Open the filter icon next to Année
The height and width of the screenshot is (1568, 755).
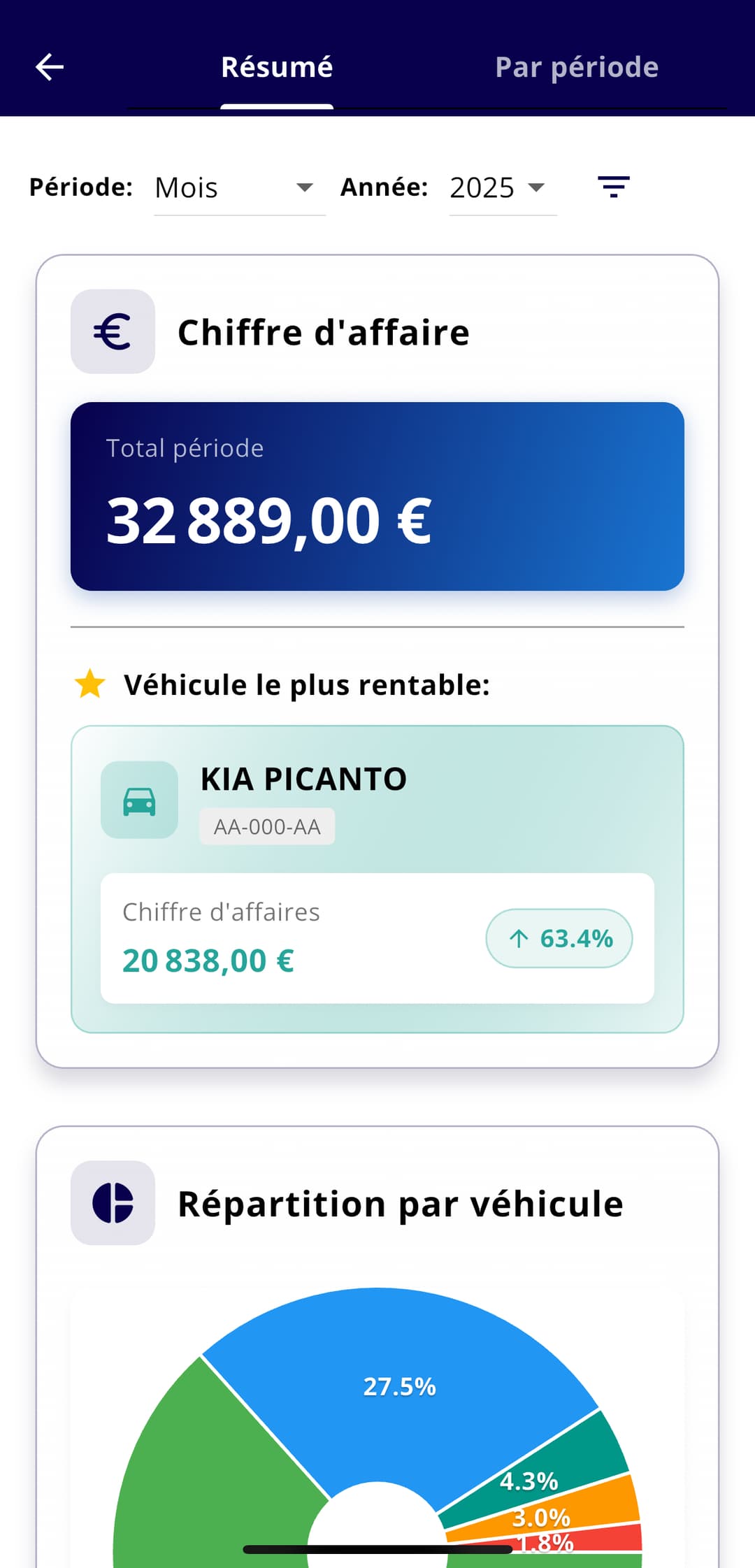click(x=613, y=187)
